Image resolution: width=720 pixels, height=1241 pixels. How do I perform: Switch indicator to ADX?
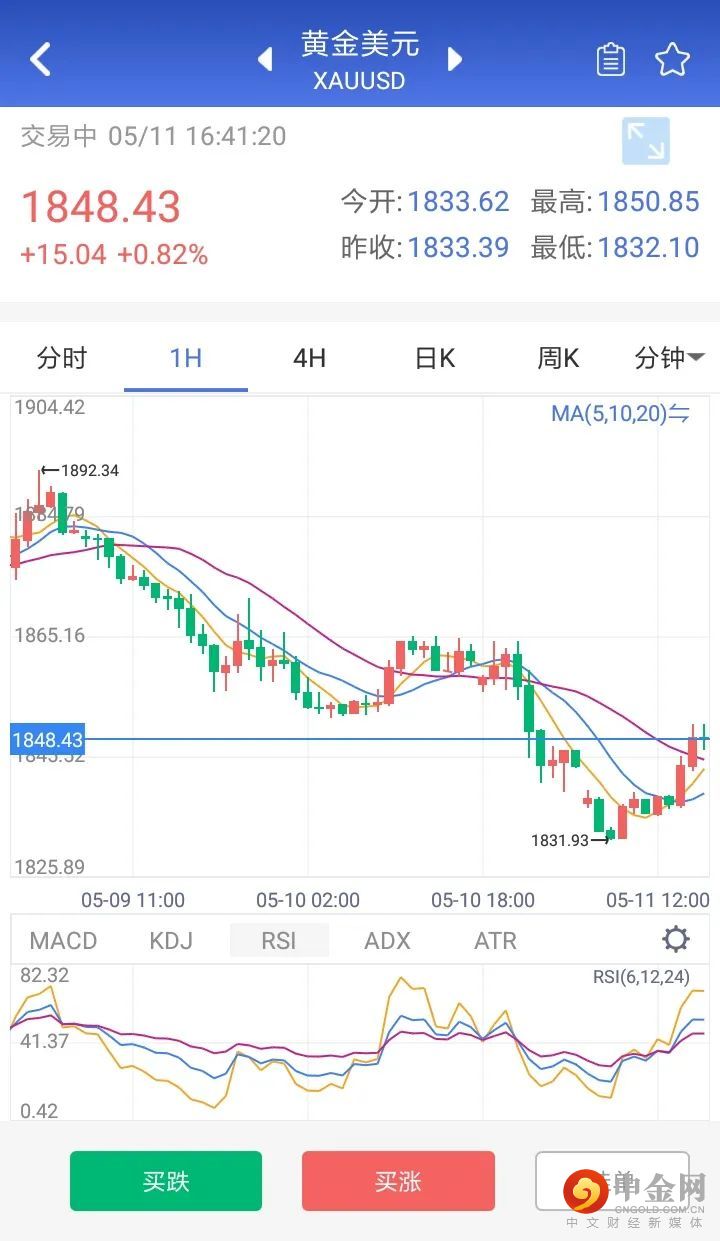(x=388, y=940)
